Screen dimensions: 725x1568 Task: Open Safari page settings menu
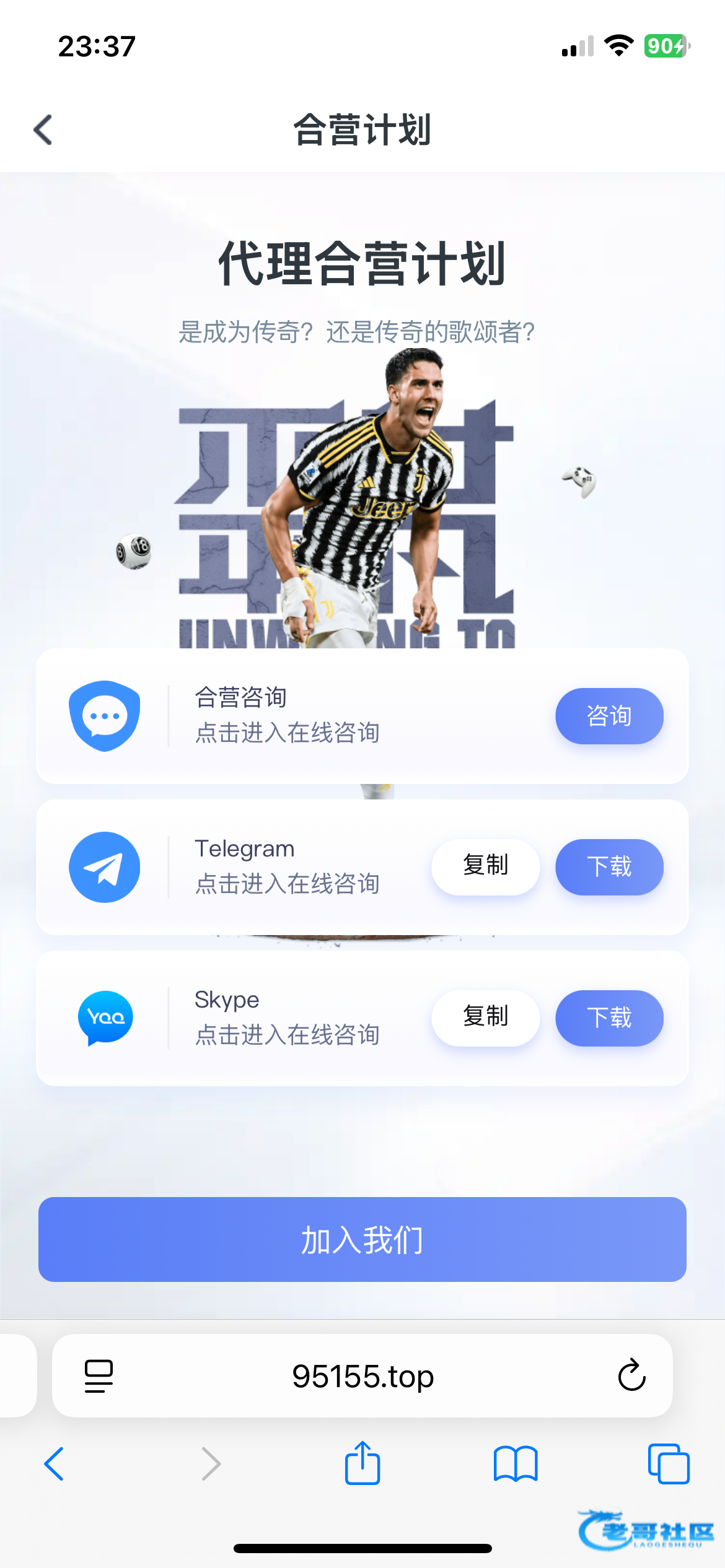click(x=99, y=1376)
